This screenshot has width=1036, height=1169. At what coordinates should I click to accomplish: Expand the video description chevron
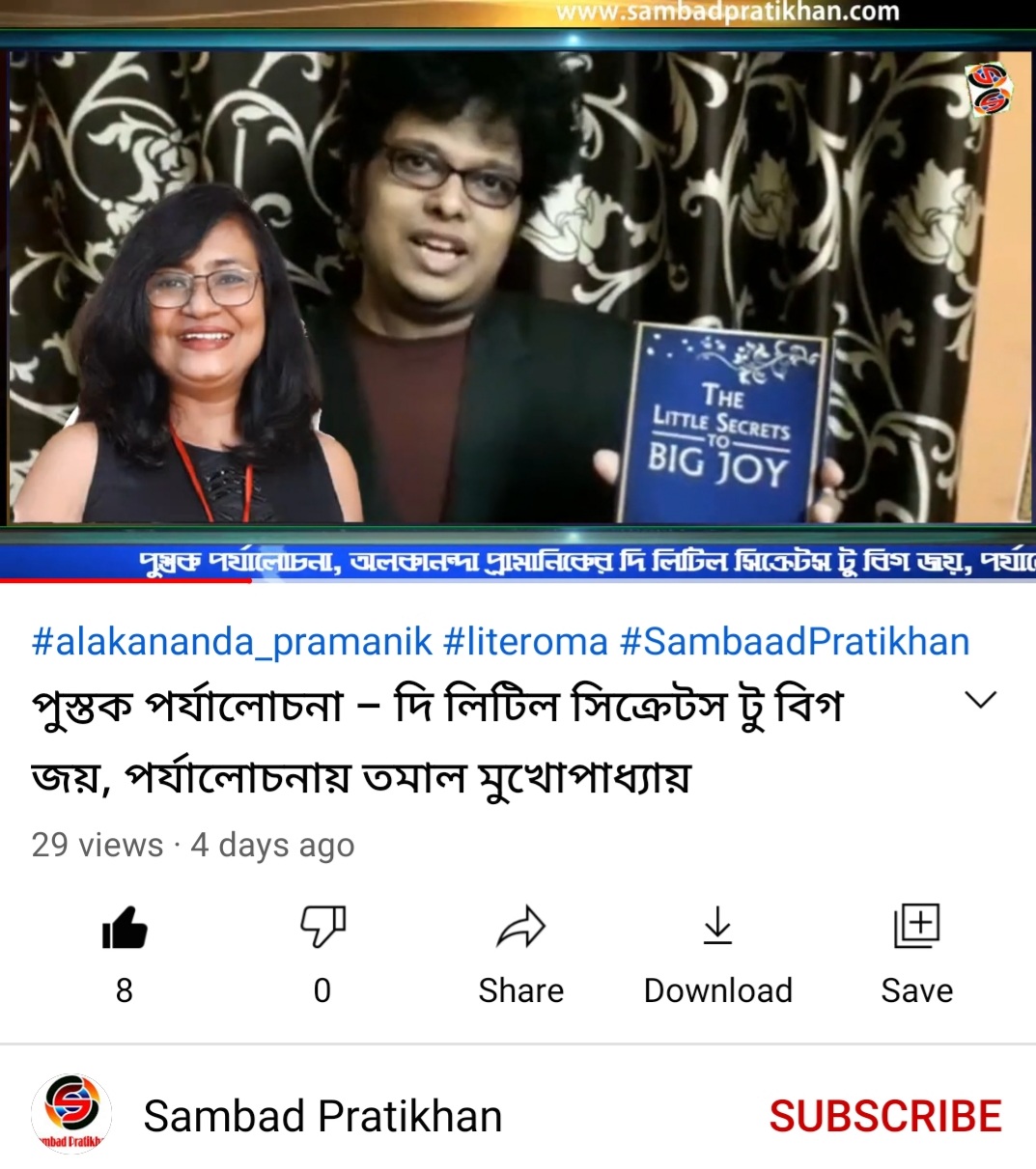pos(981,701)
